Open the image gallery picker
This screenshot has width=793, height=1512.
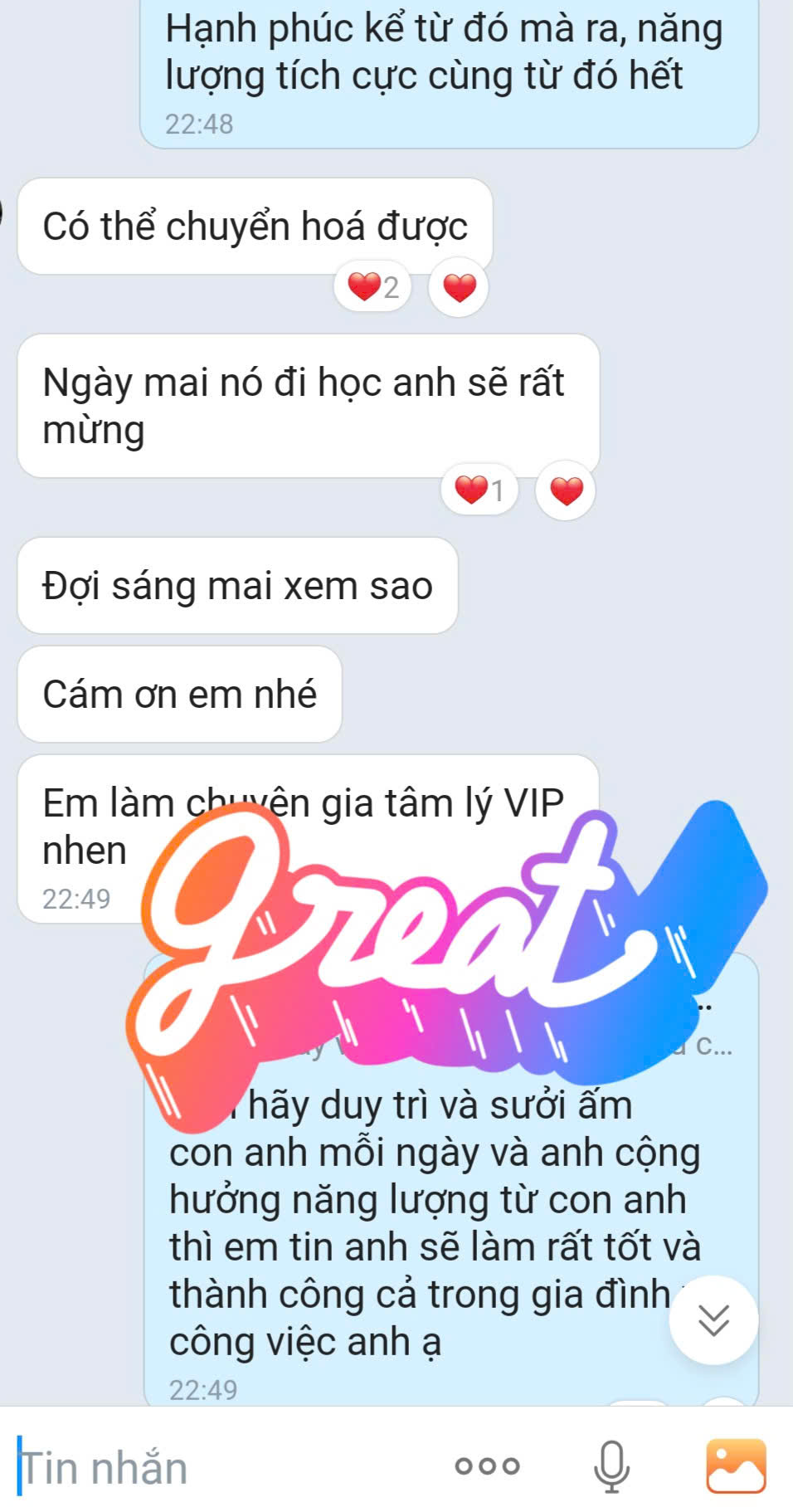point(736,1466)
